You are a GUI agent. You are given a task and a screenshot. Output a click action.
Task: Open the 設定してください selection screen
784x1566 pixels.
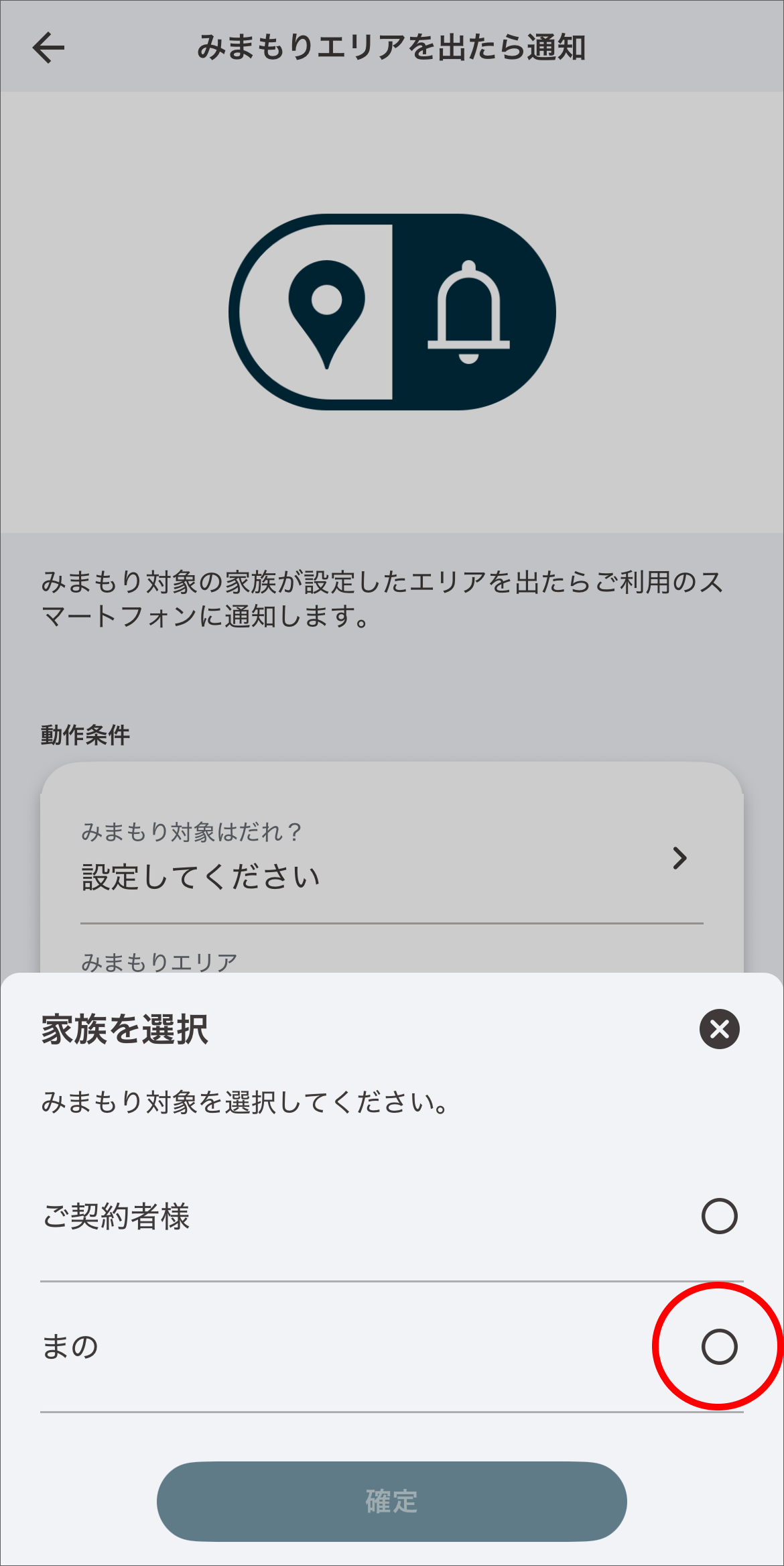(201, 874)
